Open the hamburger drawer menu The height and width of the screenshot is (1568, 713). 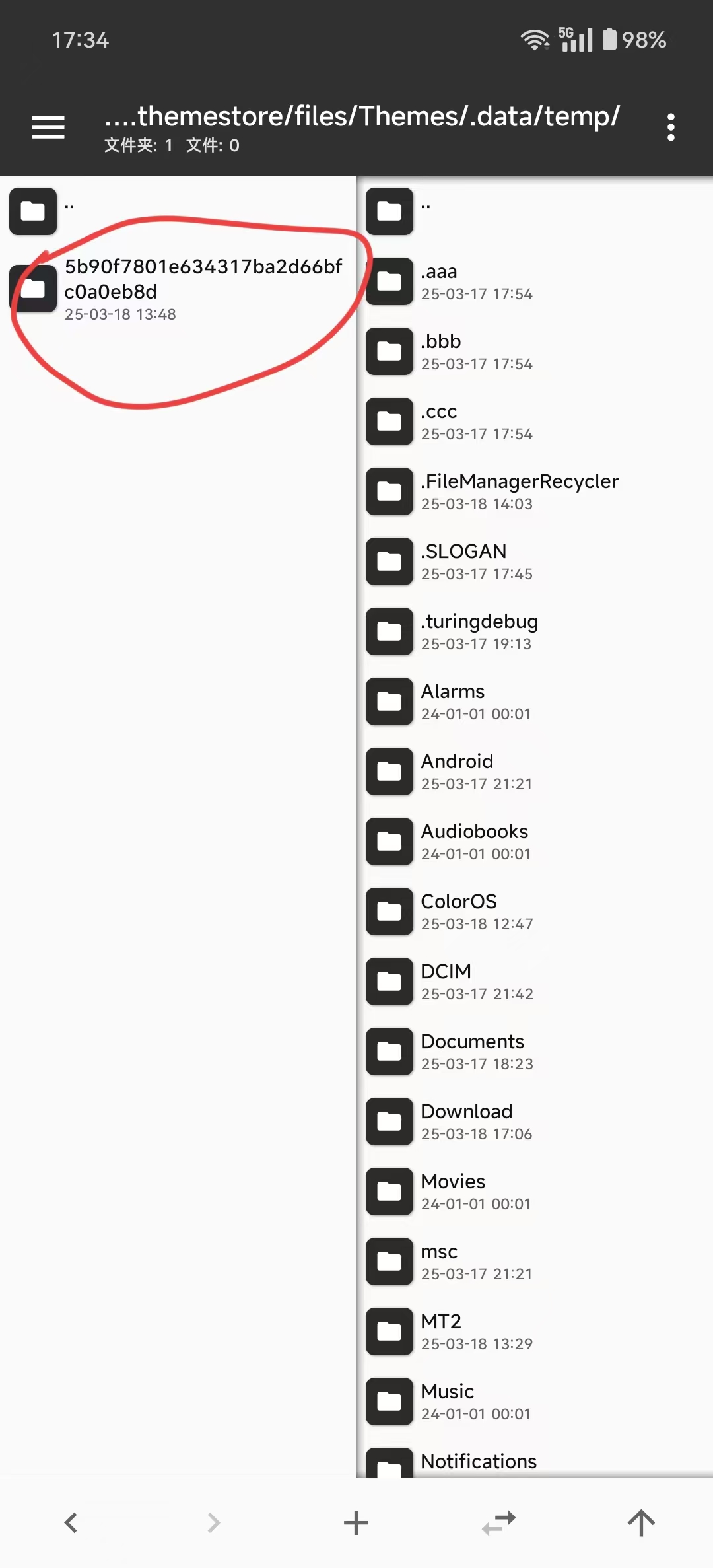pyautogui.click(x=48, y=127)
